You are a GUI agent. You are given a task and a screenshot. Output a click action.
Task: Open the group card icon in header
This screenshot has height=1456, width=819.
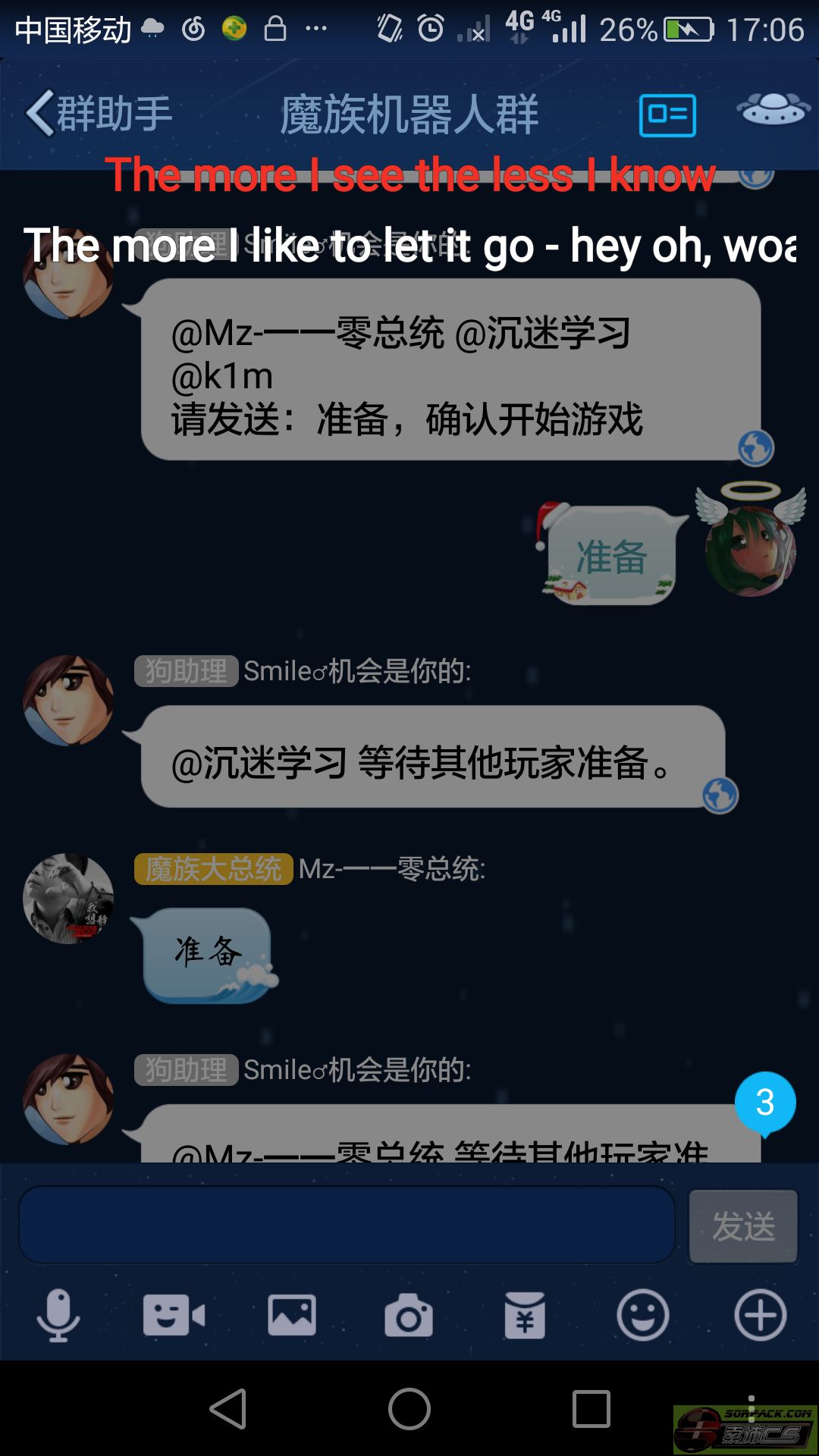(667, 115)
